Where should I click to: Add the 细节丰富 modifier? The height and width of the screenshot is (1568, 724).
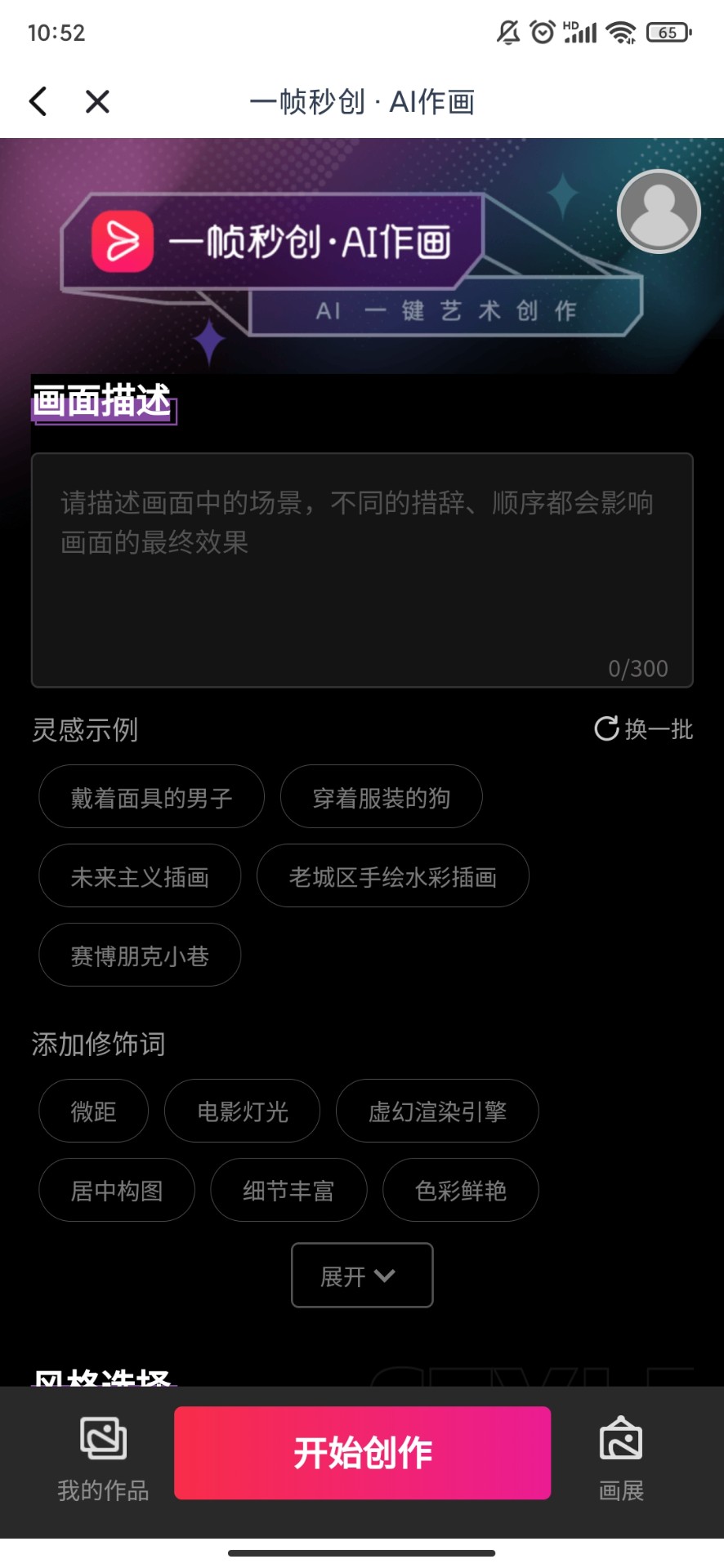[x=288, y=1190]
